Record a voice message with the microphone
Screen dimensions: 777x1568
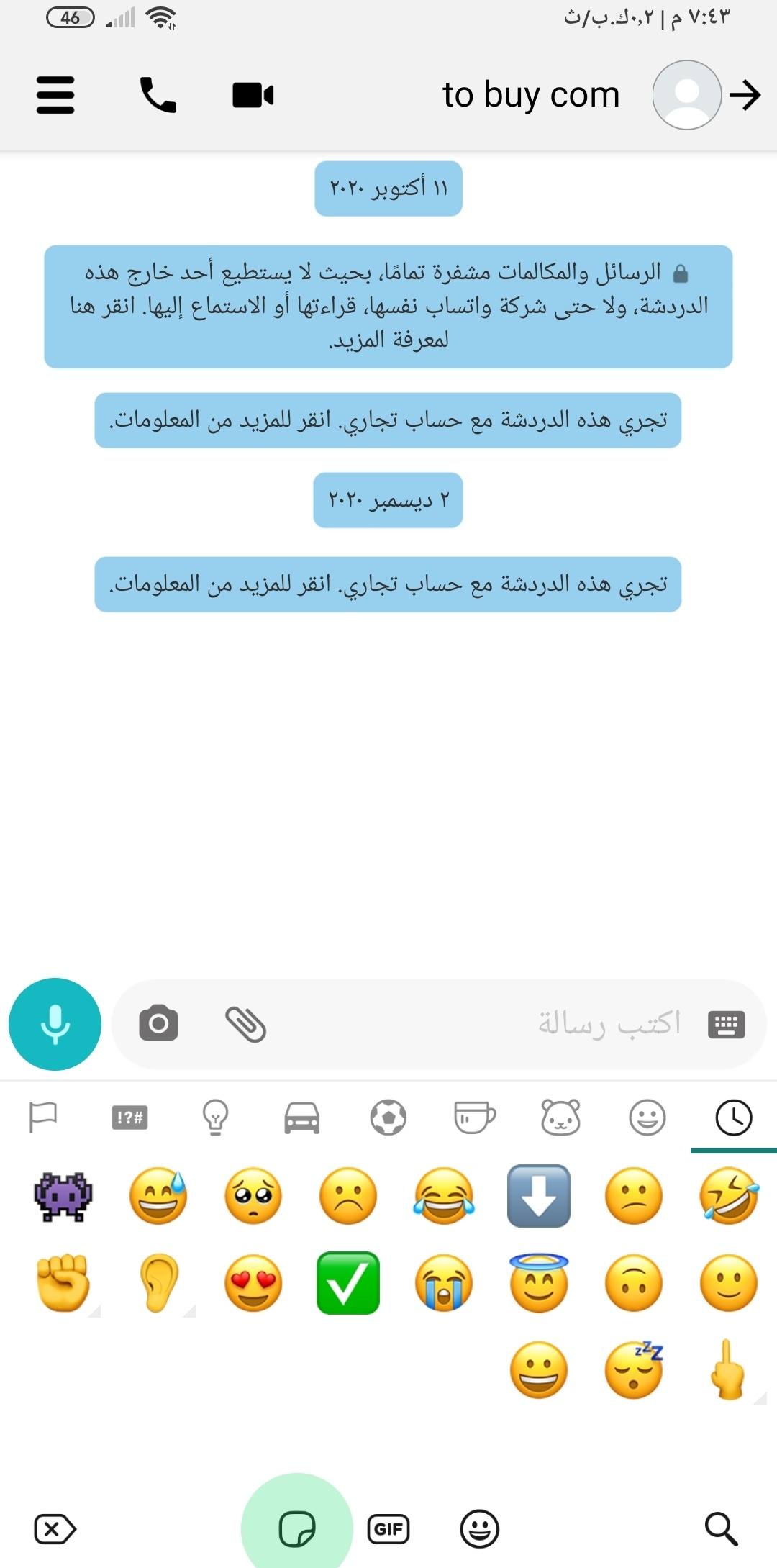(55, 1024)
